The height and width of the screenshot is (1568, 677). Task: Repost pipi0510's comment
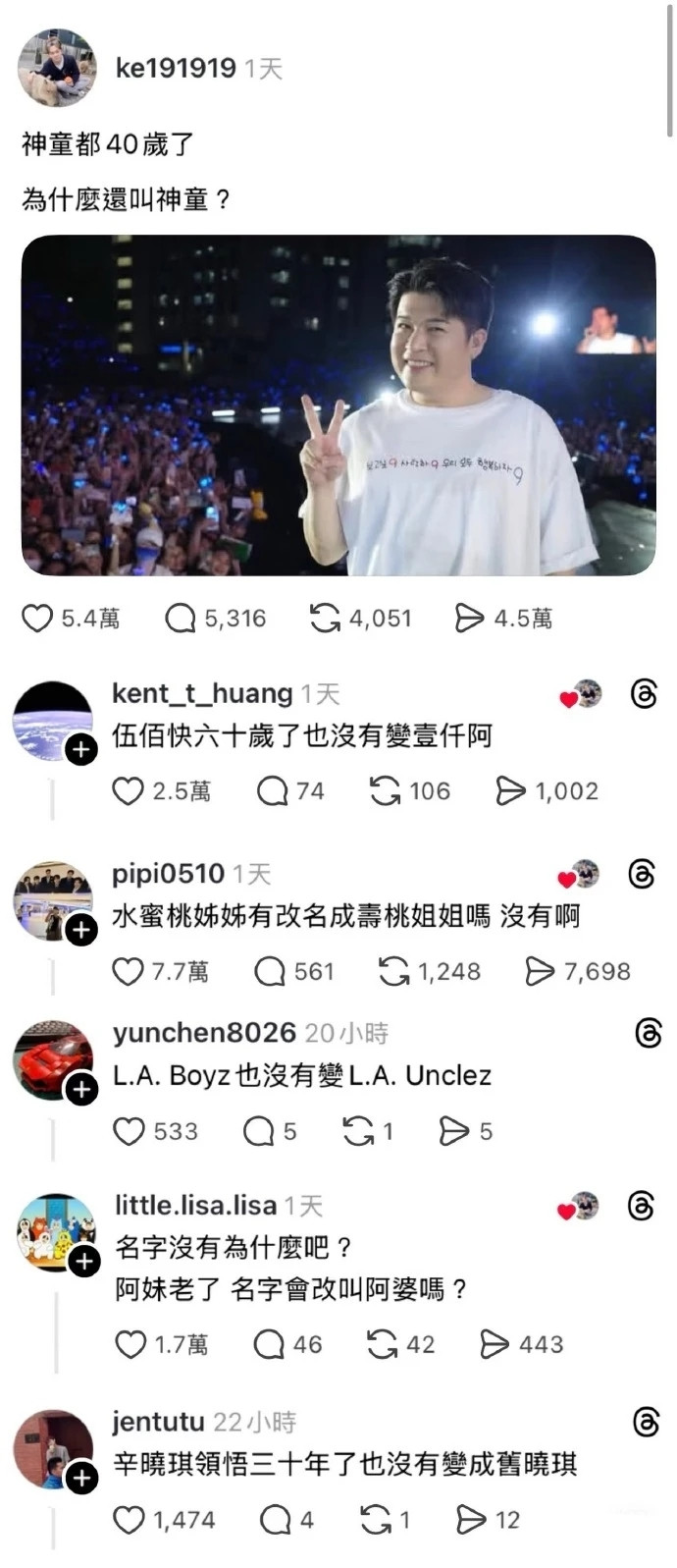coord(393,971)
